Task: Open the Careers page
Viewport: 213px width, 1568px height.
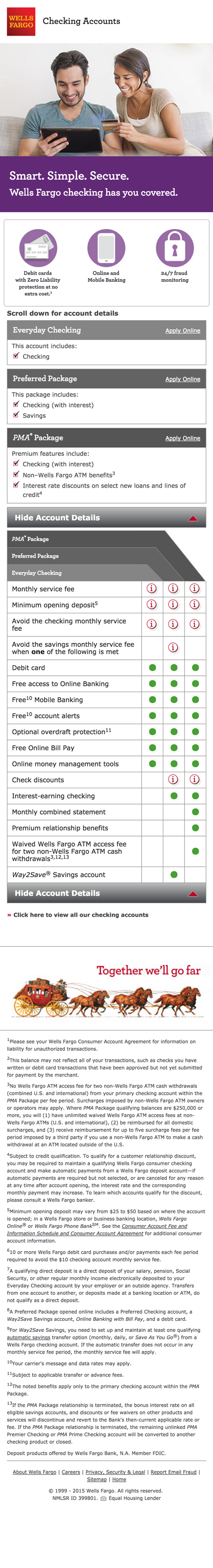Action: 71,1472
